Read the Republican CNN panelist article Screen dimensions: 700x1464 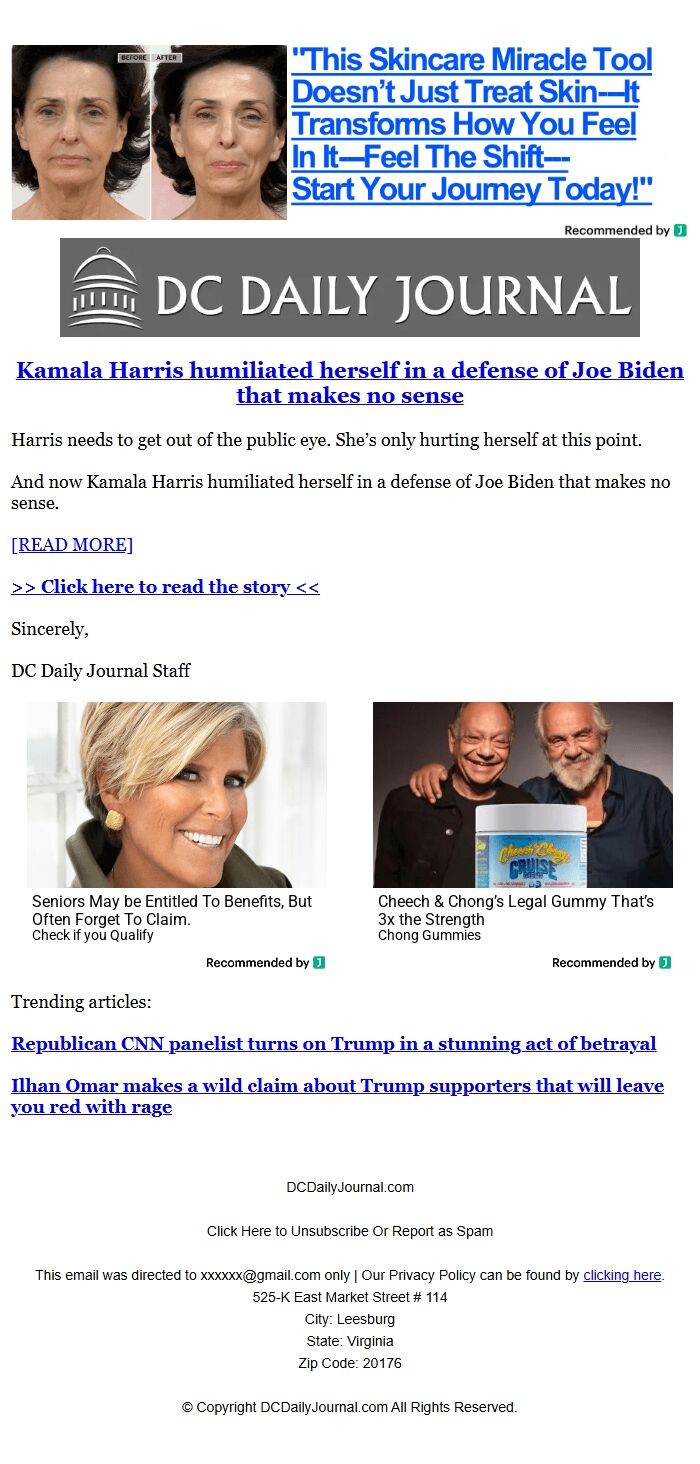(334, 1044)
